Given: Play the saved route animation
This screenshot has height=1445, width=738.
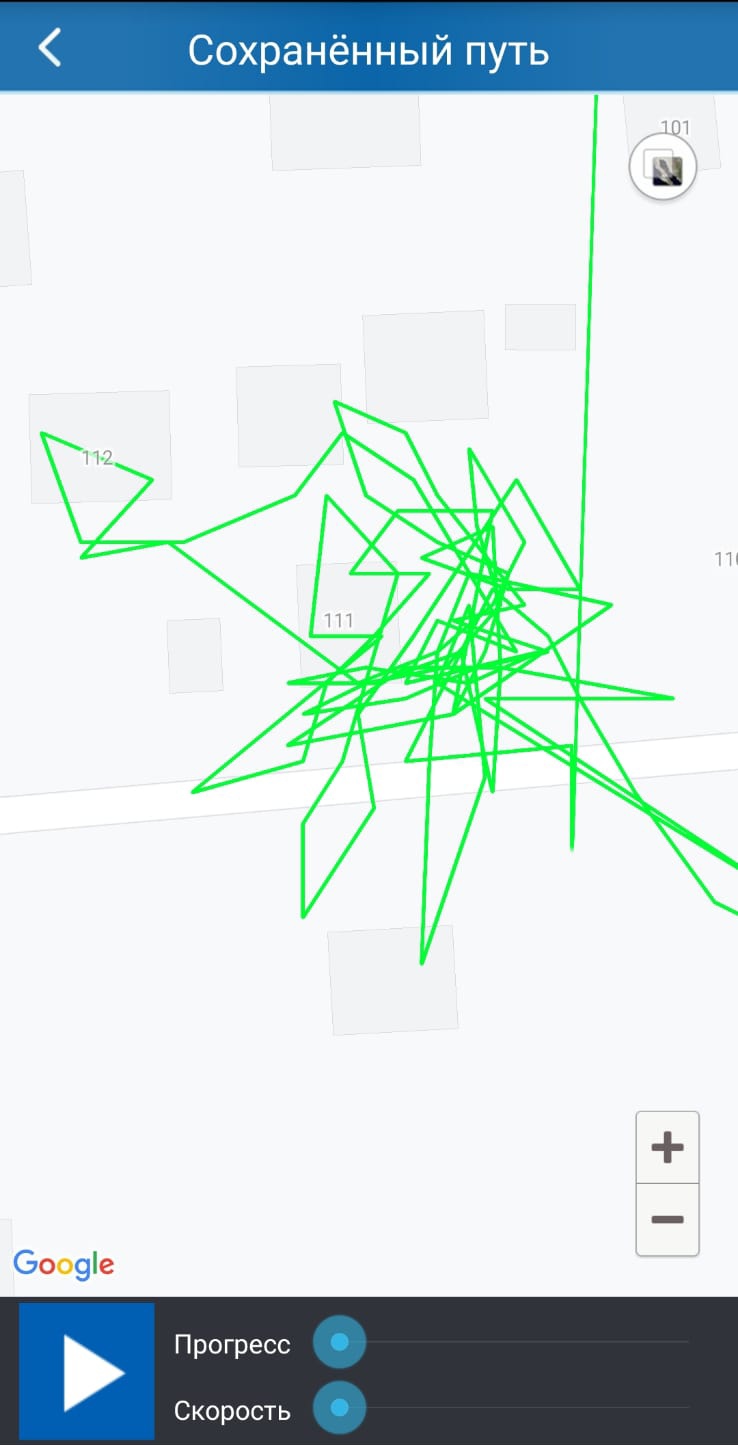Looking at the screenshot, I should [x=87, y=1371].
